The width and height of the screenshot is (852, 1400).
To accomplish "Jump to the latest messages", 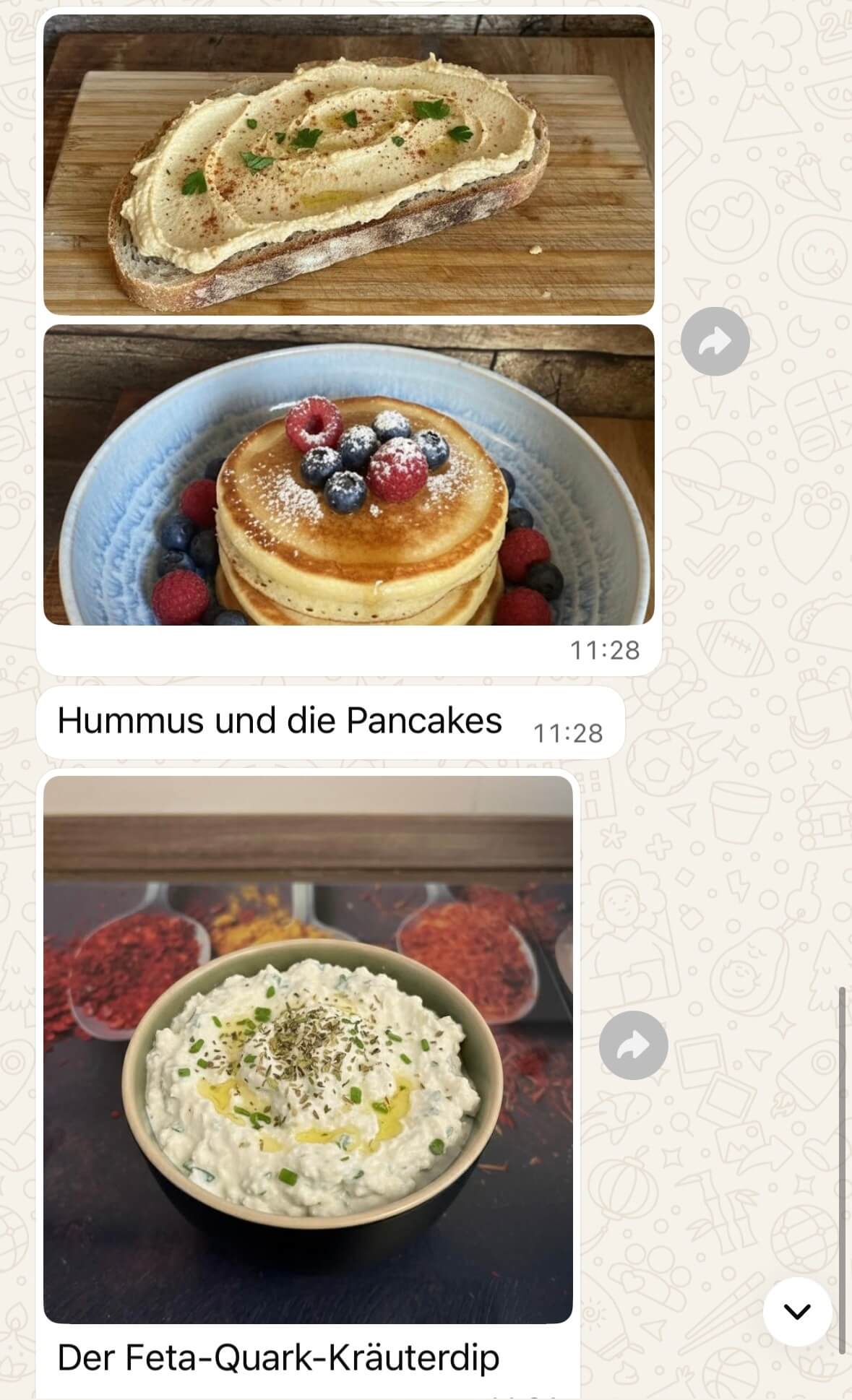I will (x=797, y=1311).
